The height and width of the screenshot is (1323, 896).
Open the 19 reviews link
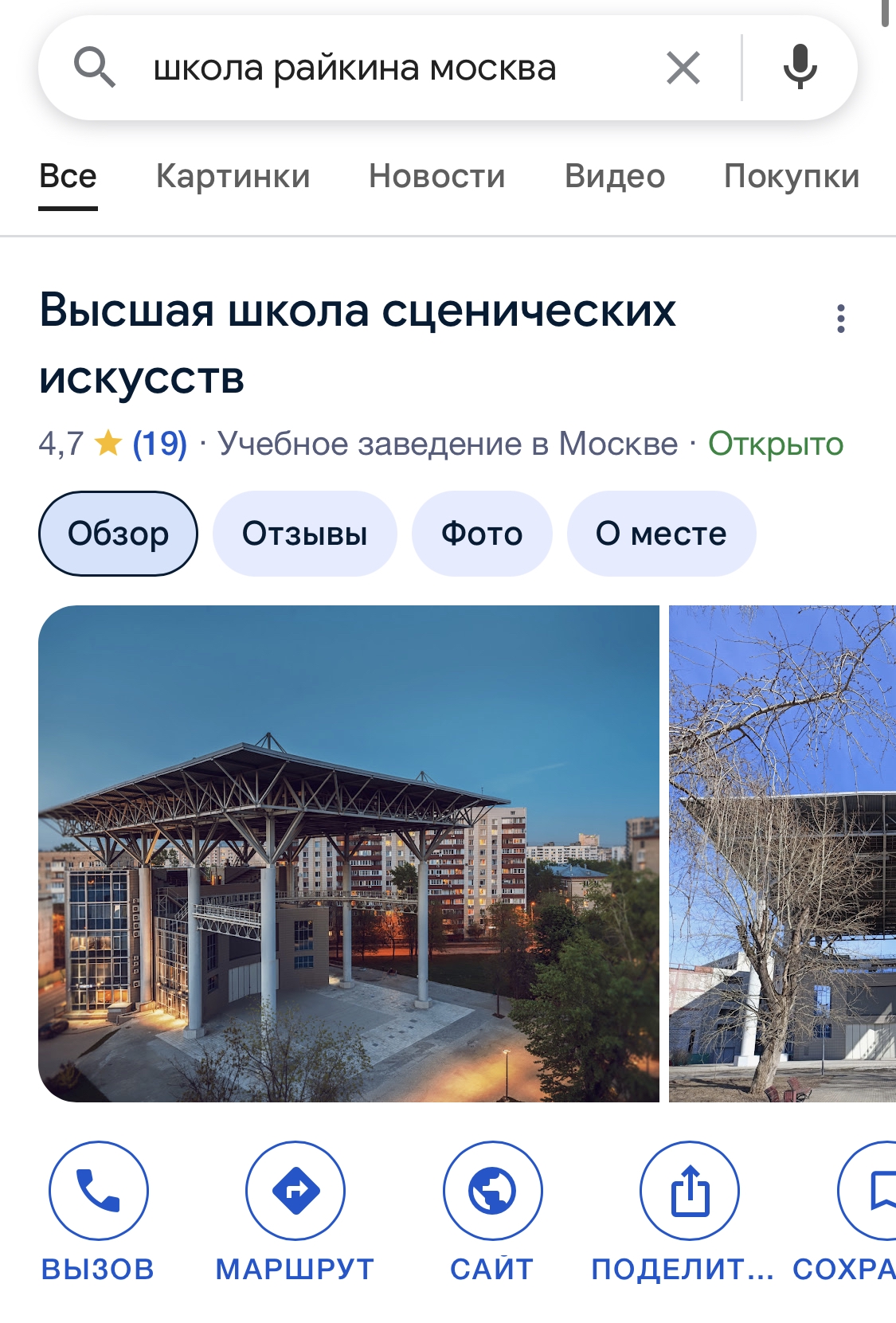coord(159,444)
